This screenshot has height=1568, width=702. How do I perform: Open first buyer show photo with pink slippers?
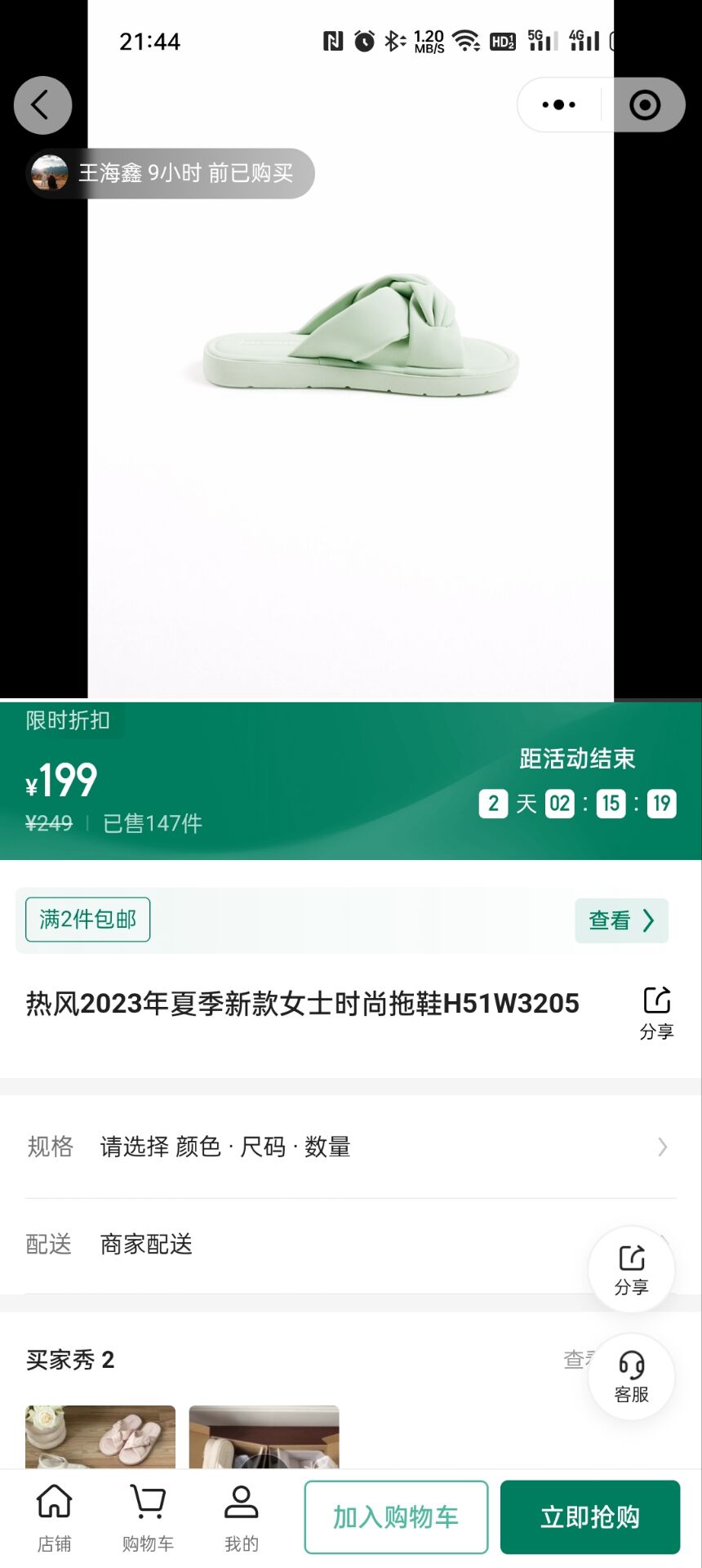(x=100, y=1436)
